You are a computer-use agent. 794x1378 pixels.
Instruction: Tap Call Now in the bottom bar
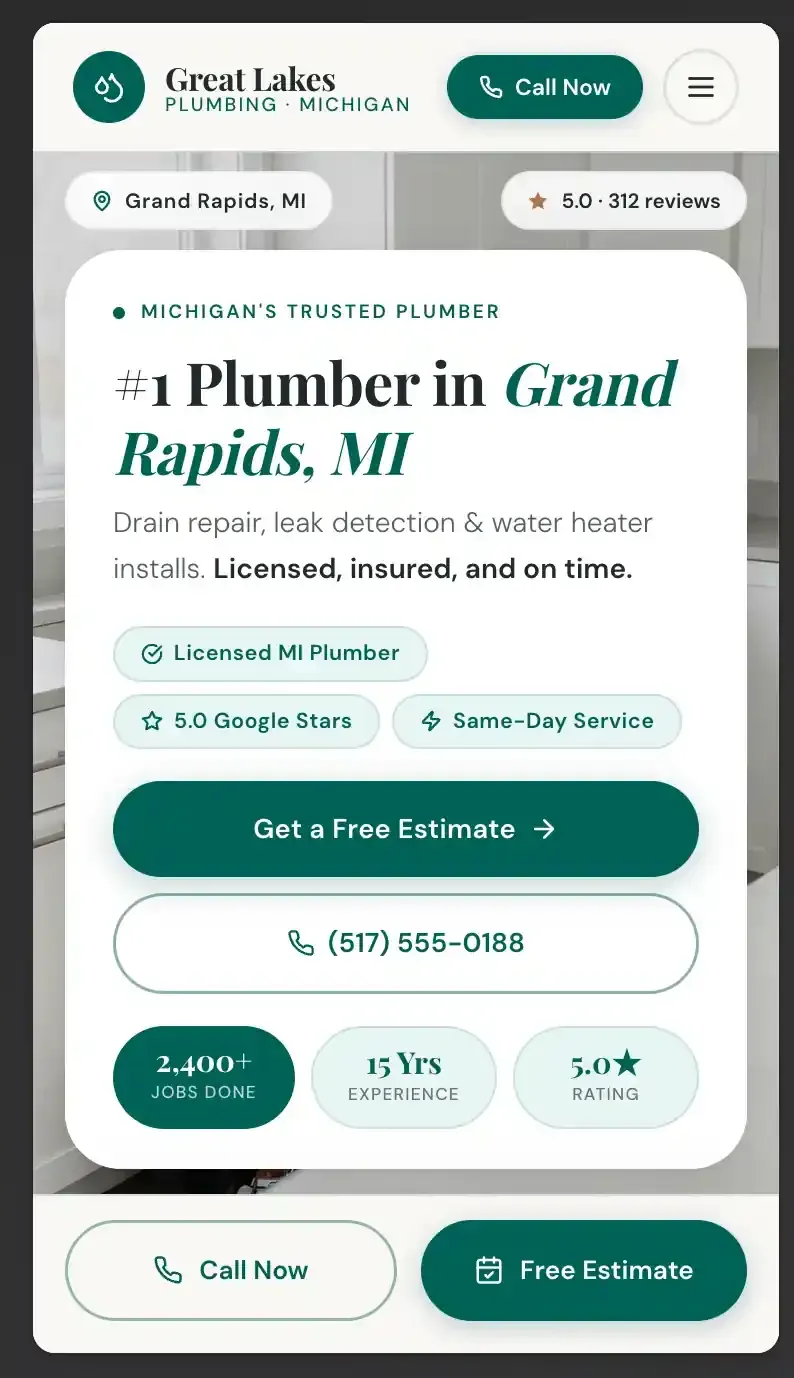point(231,1270)
